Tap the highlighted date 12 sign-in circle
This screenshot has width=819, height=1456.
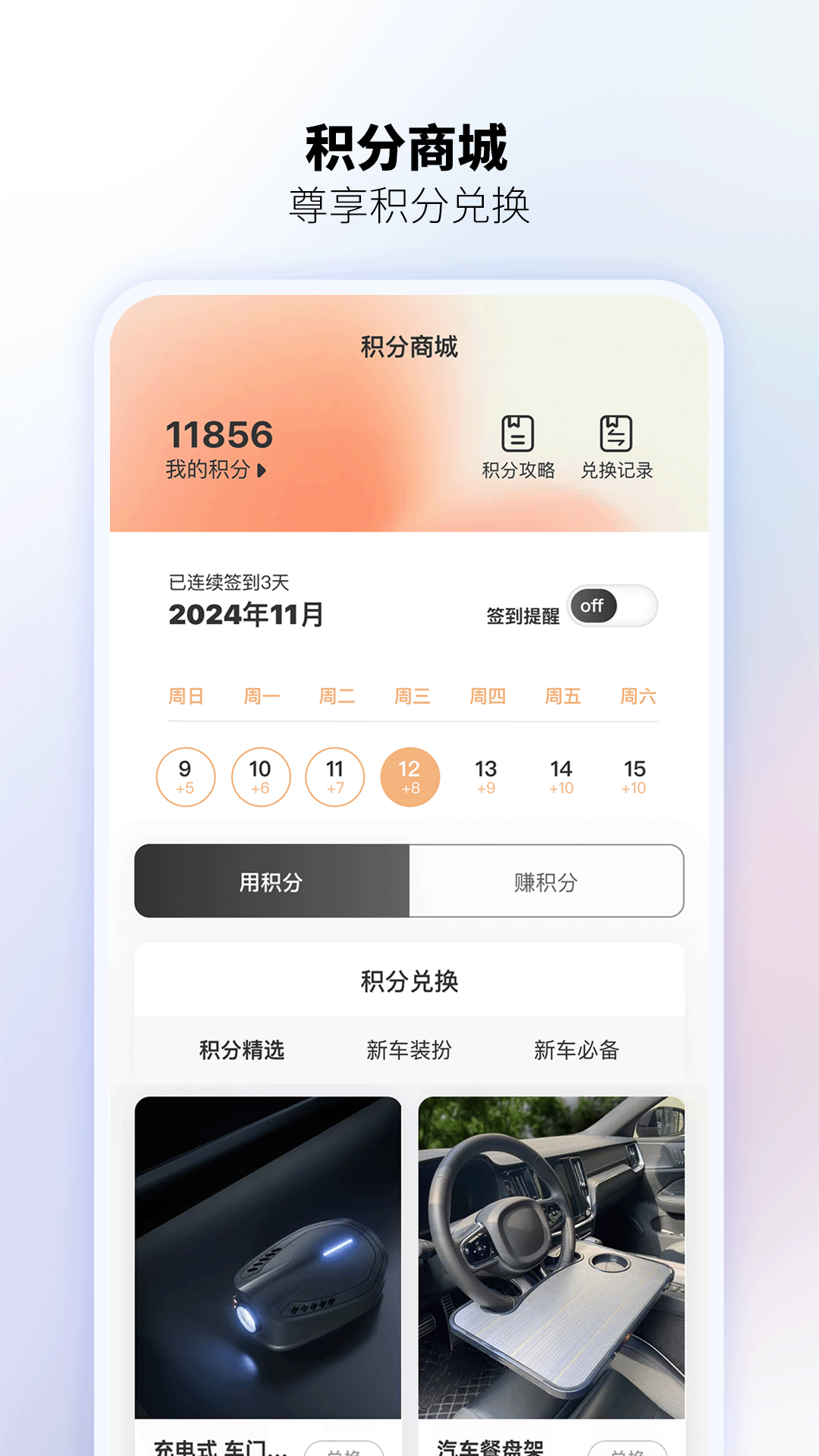(x=410, y=777)
